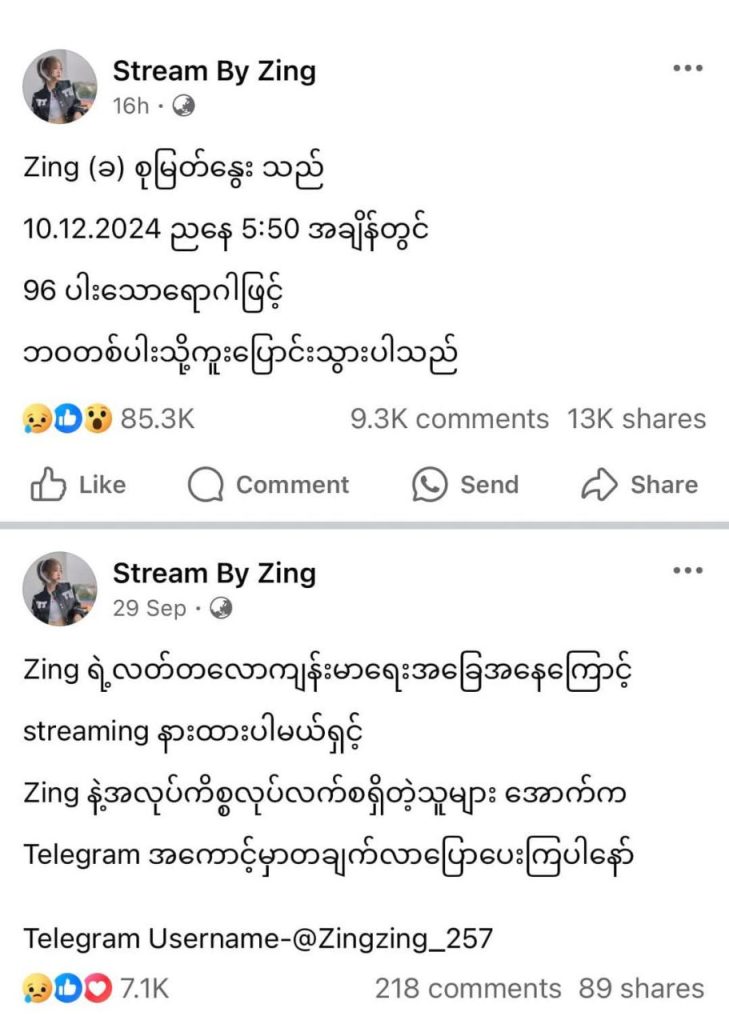Open Stream By Zing avatar on 29 Sep post
The width and height of the screenshot is (729, 1024).
(61, 588)
